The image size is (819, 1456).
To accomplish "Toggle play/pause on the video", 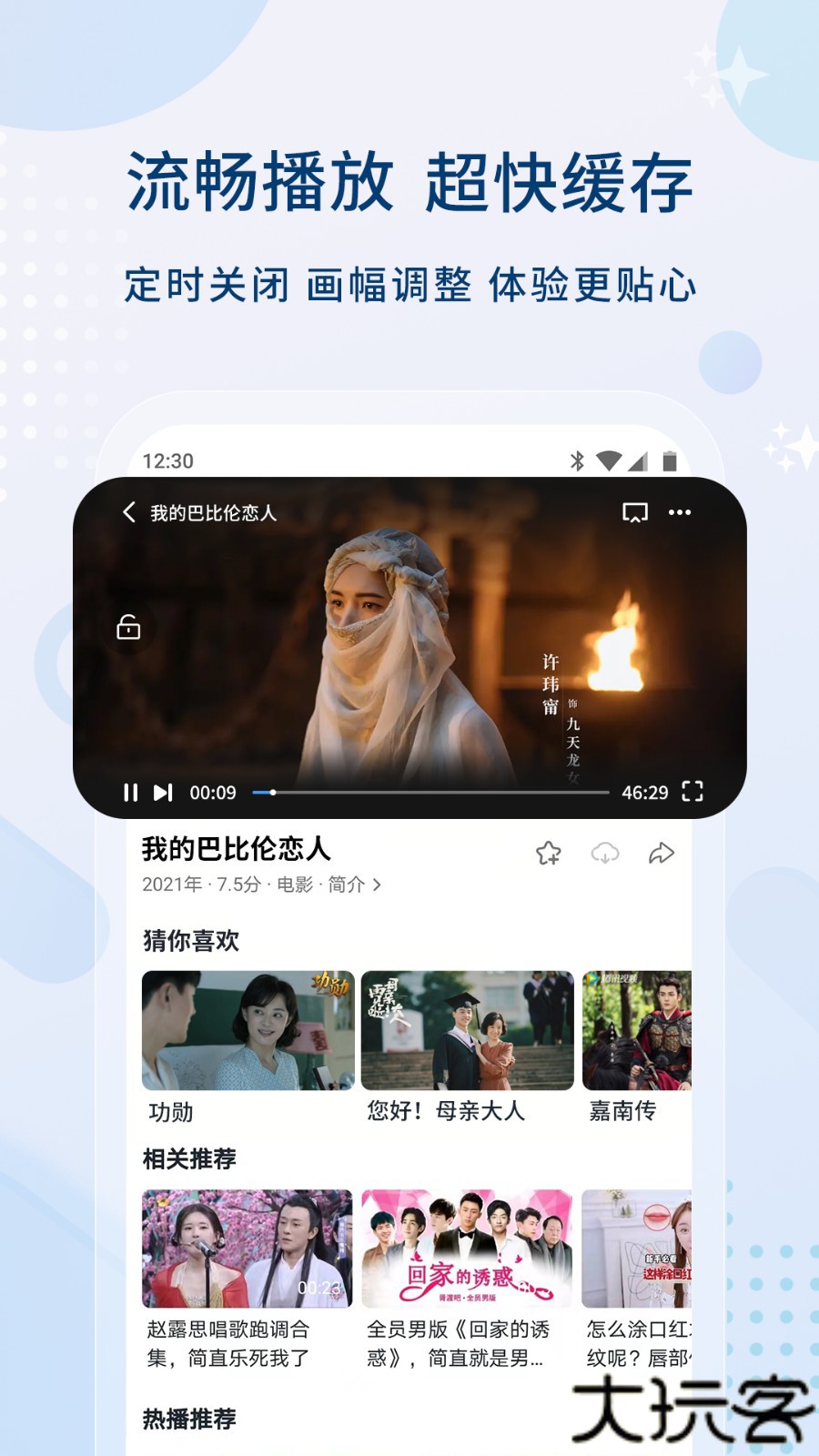I will tap(409, 646).
